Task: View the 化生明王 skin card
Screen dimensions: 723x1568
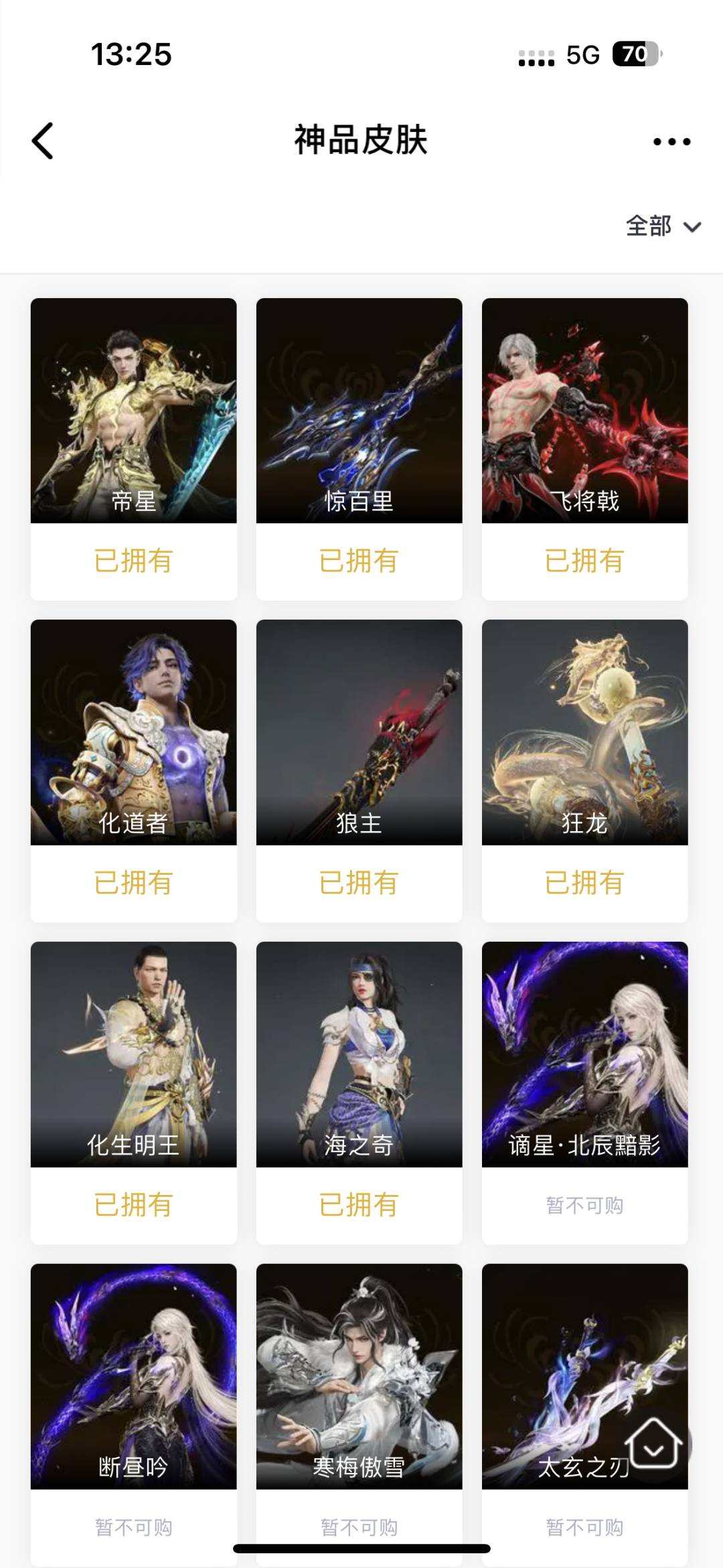Action: [133, 1052]
